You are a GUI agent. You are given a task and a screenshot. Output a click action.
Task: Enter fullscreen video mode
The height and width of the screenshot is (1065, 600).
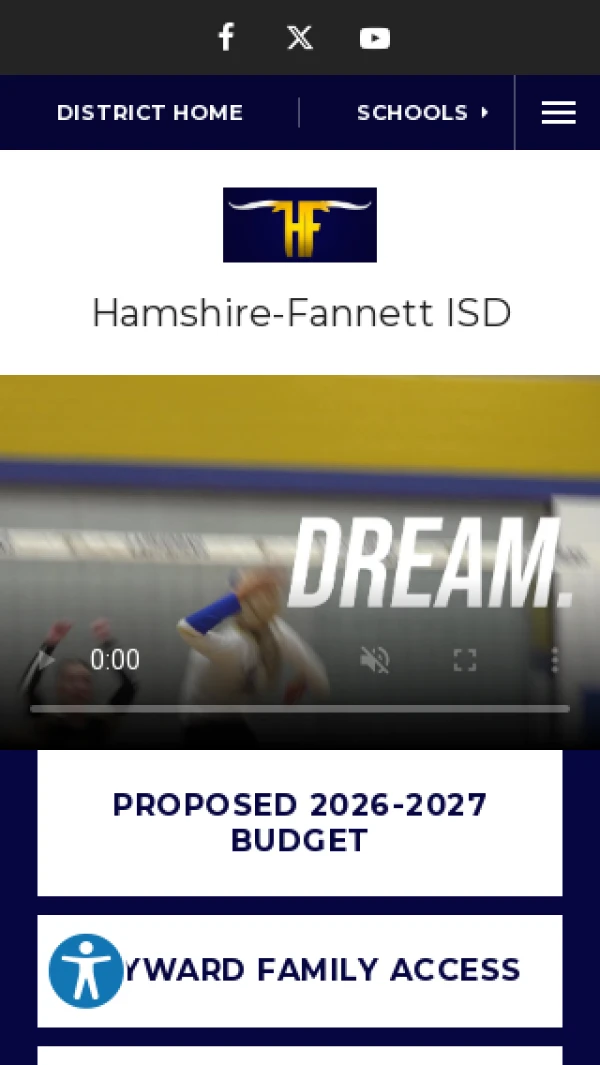465,660
